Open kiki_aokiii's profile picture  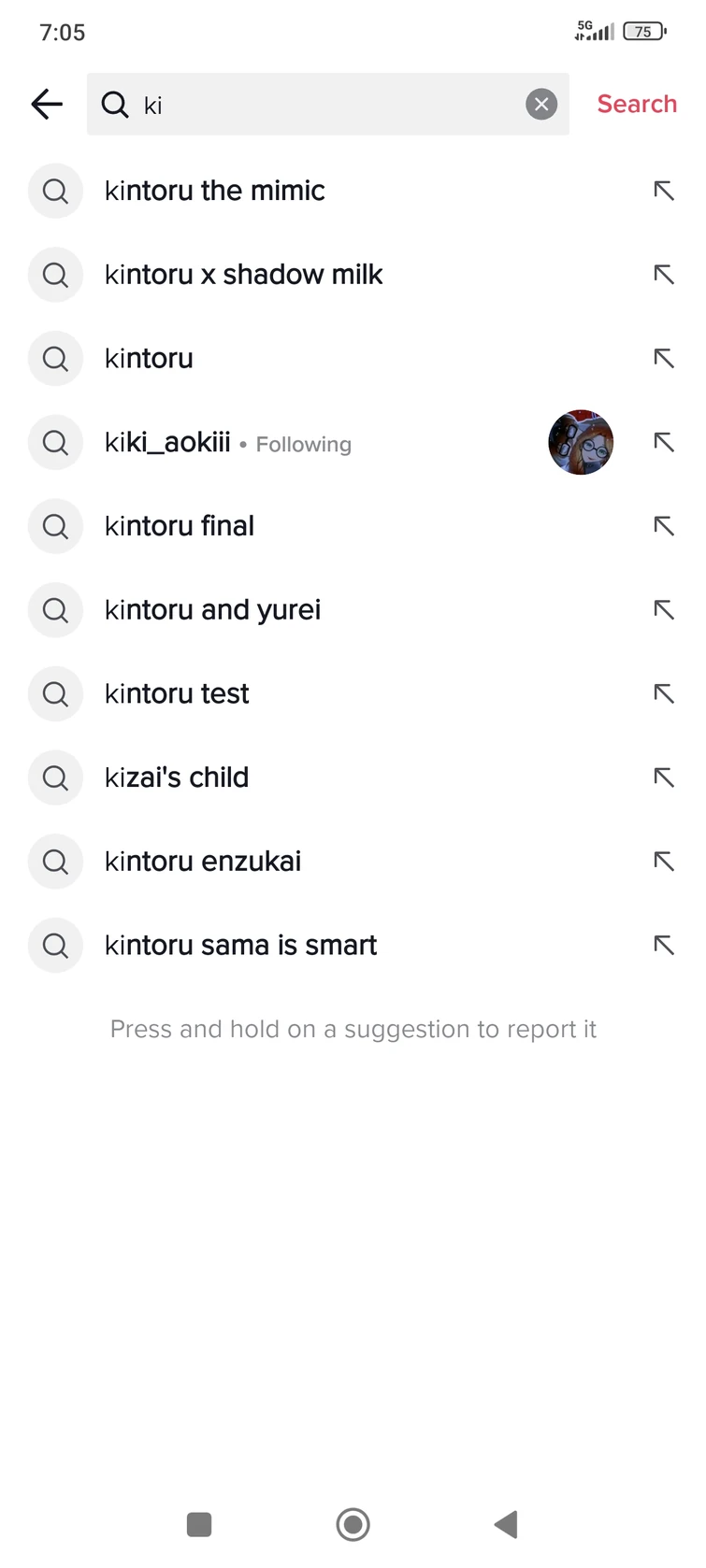581,442
